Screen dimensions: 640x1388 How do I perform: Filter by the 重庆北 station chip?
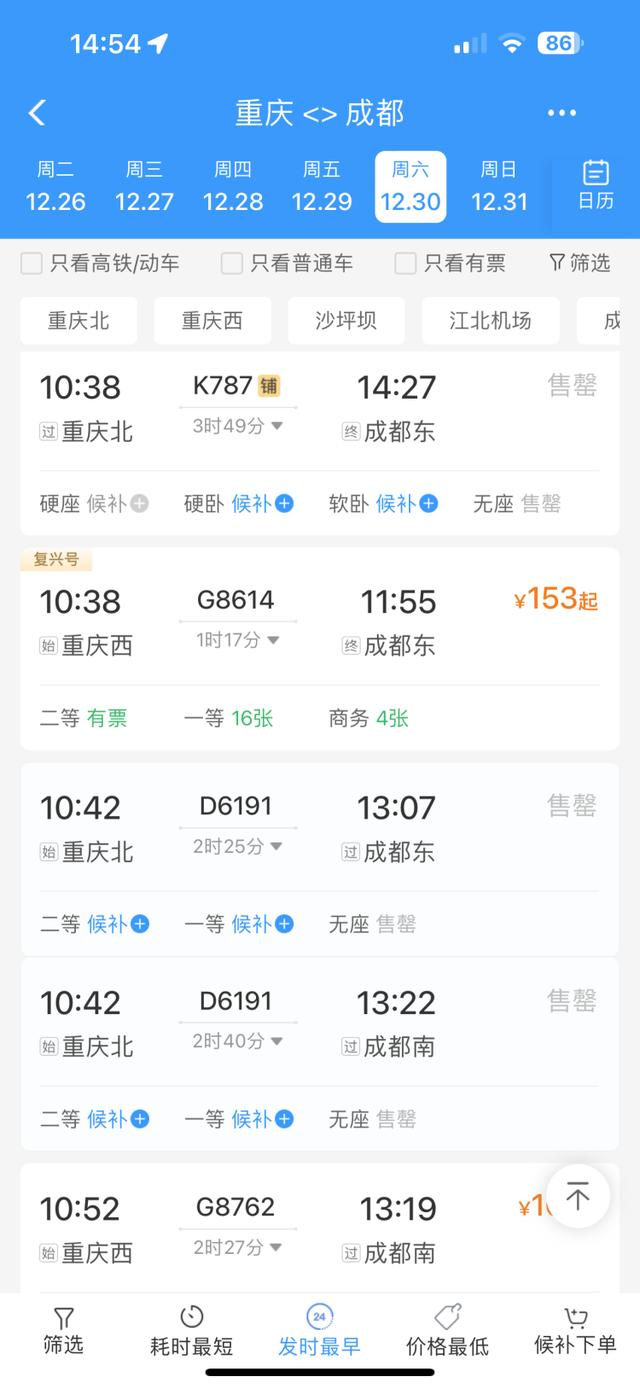[79, 321]
